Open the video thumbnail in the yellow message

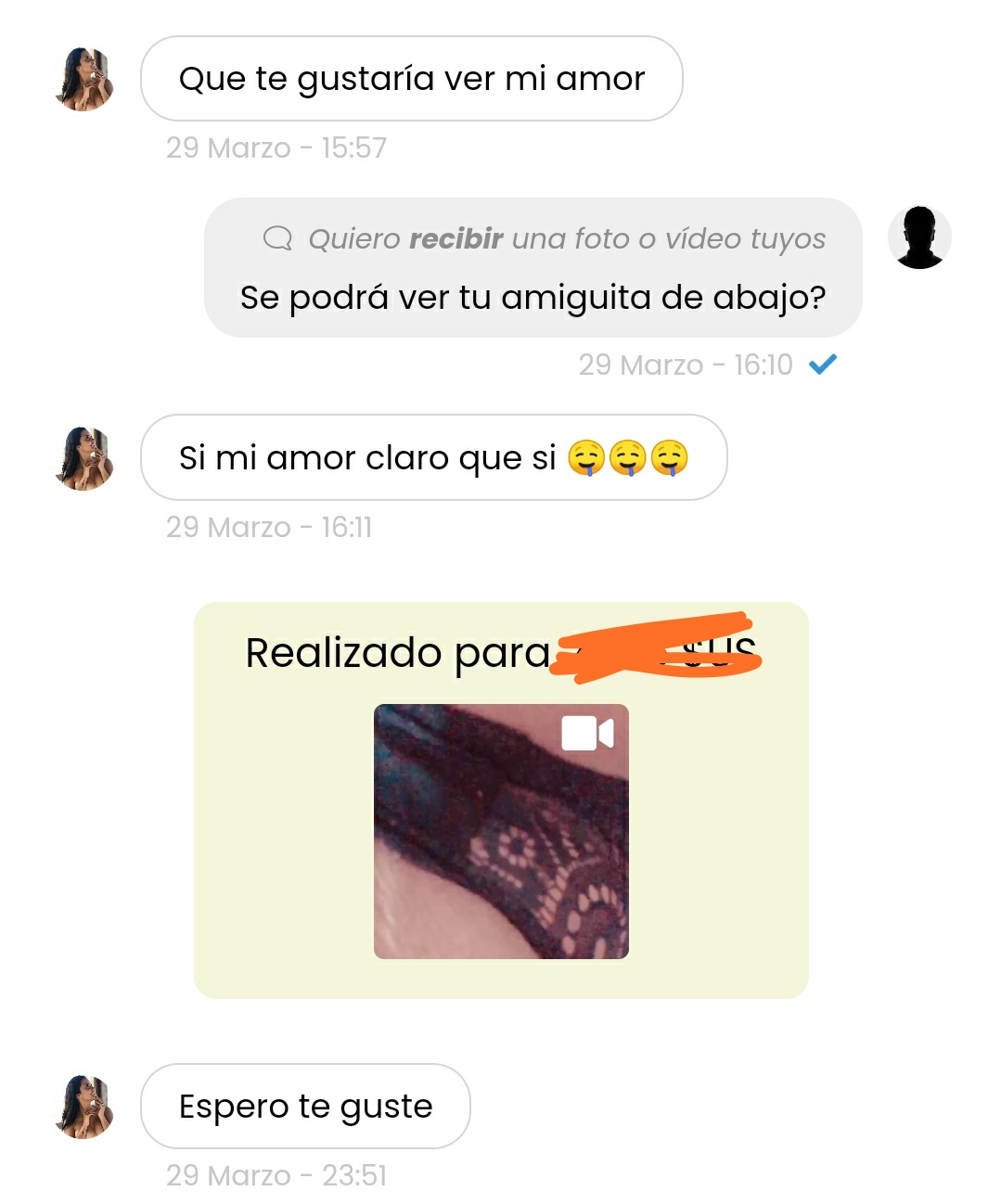coord(501,830)
